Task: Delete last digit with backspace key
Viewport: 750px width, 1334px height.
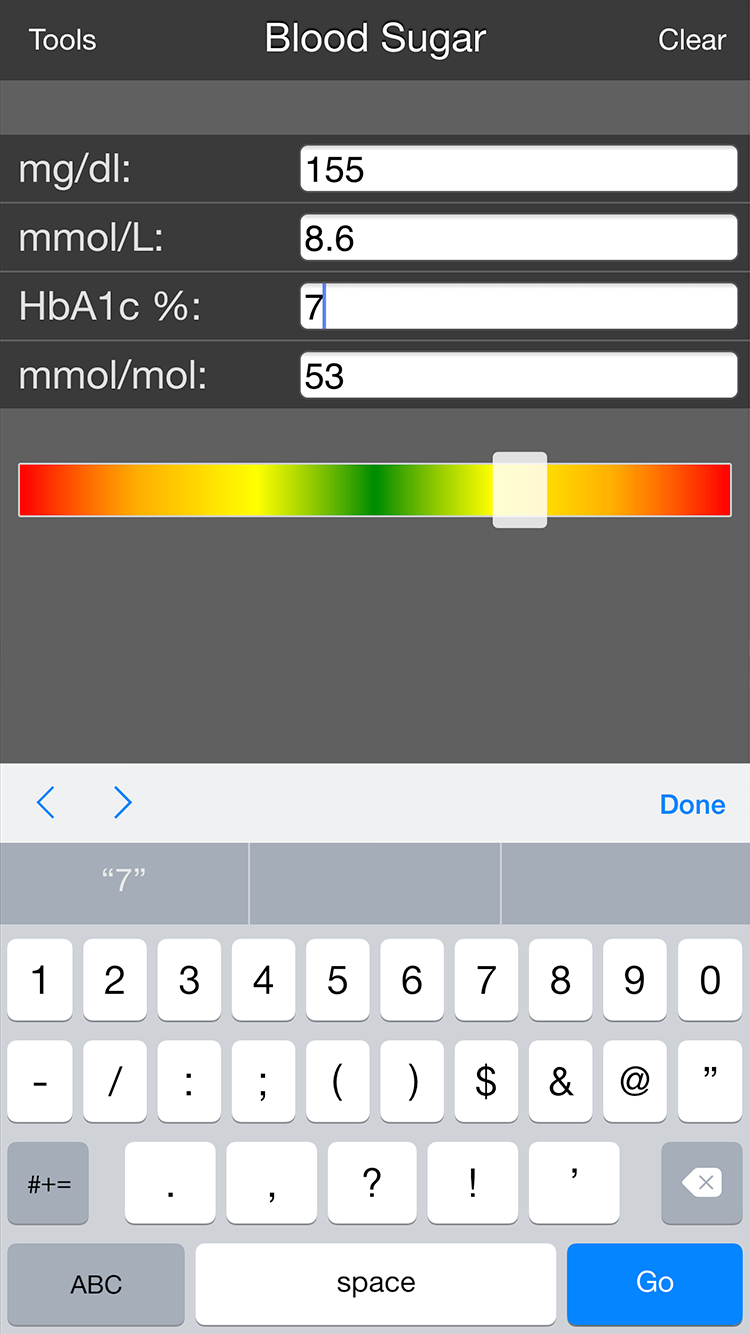Action: click(701, 1183)
